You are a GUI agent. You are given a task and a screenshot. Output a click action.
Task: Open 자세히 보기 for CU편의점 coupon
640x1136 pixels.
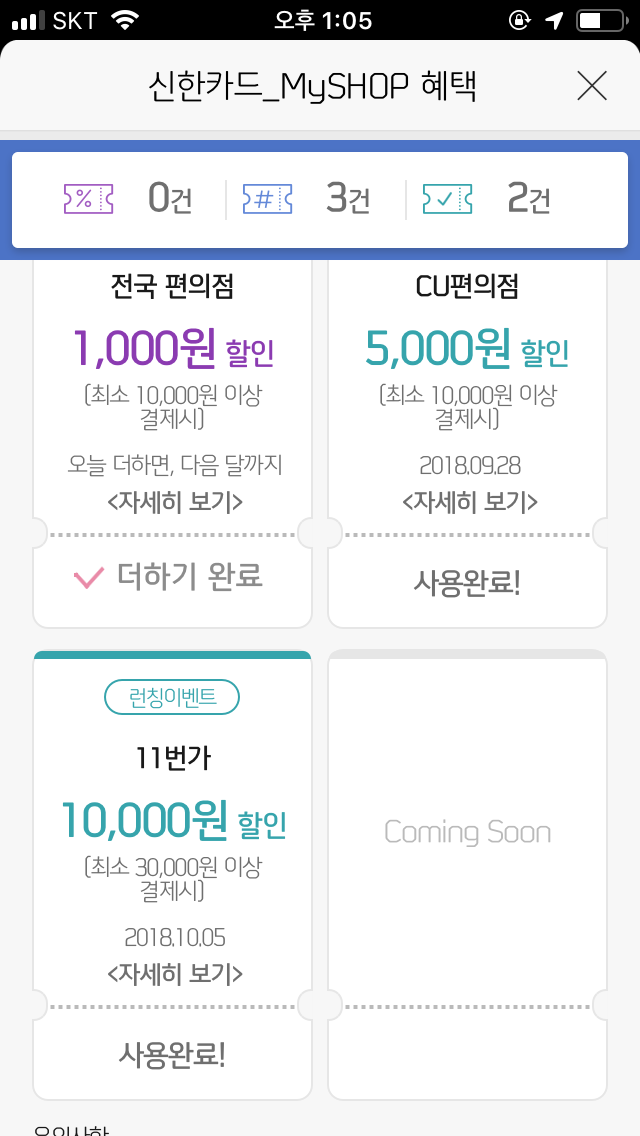pos(469,501)
